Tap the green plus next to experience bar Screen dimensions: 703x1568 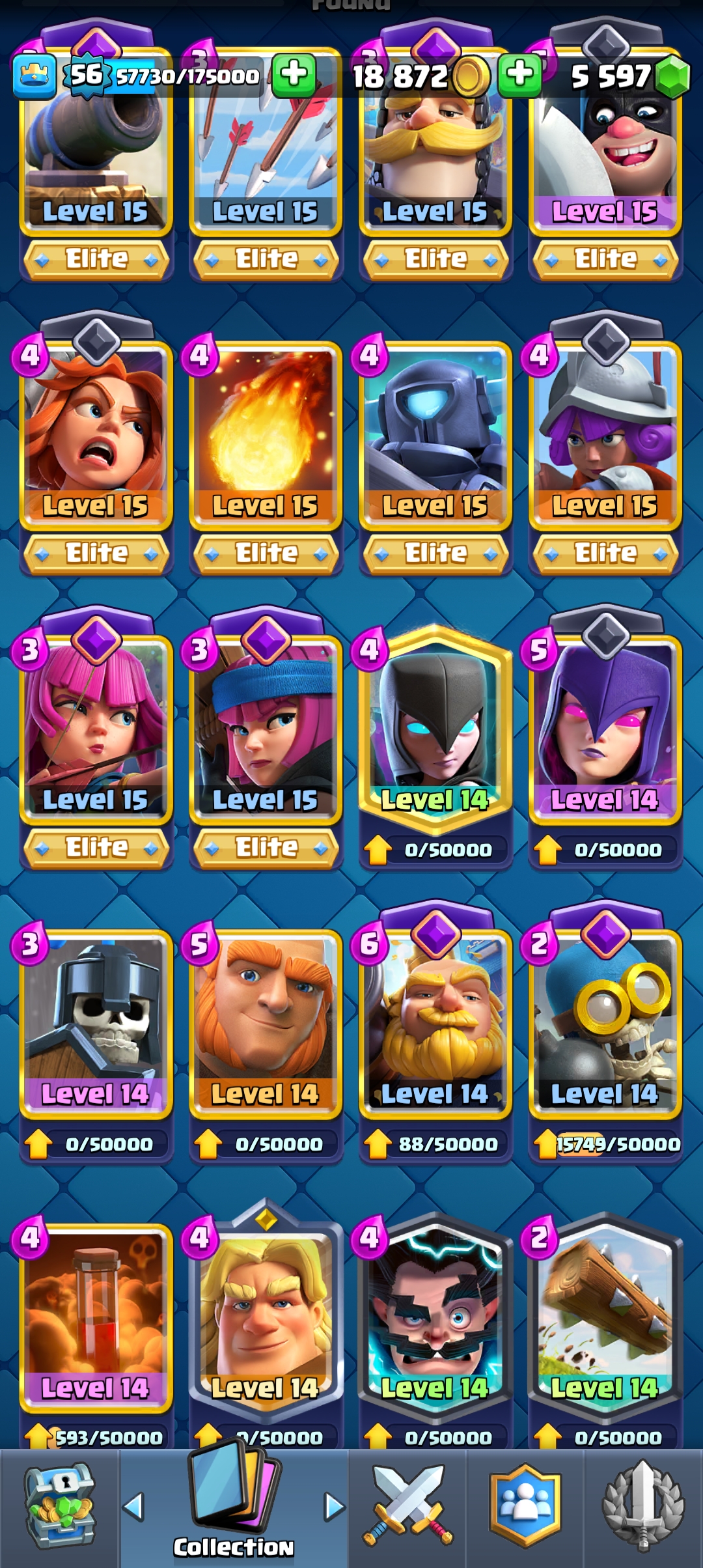click(294, 75)
